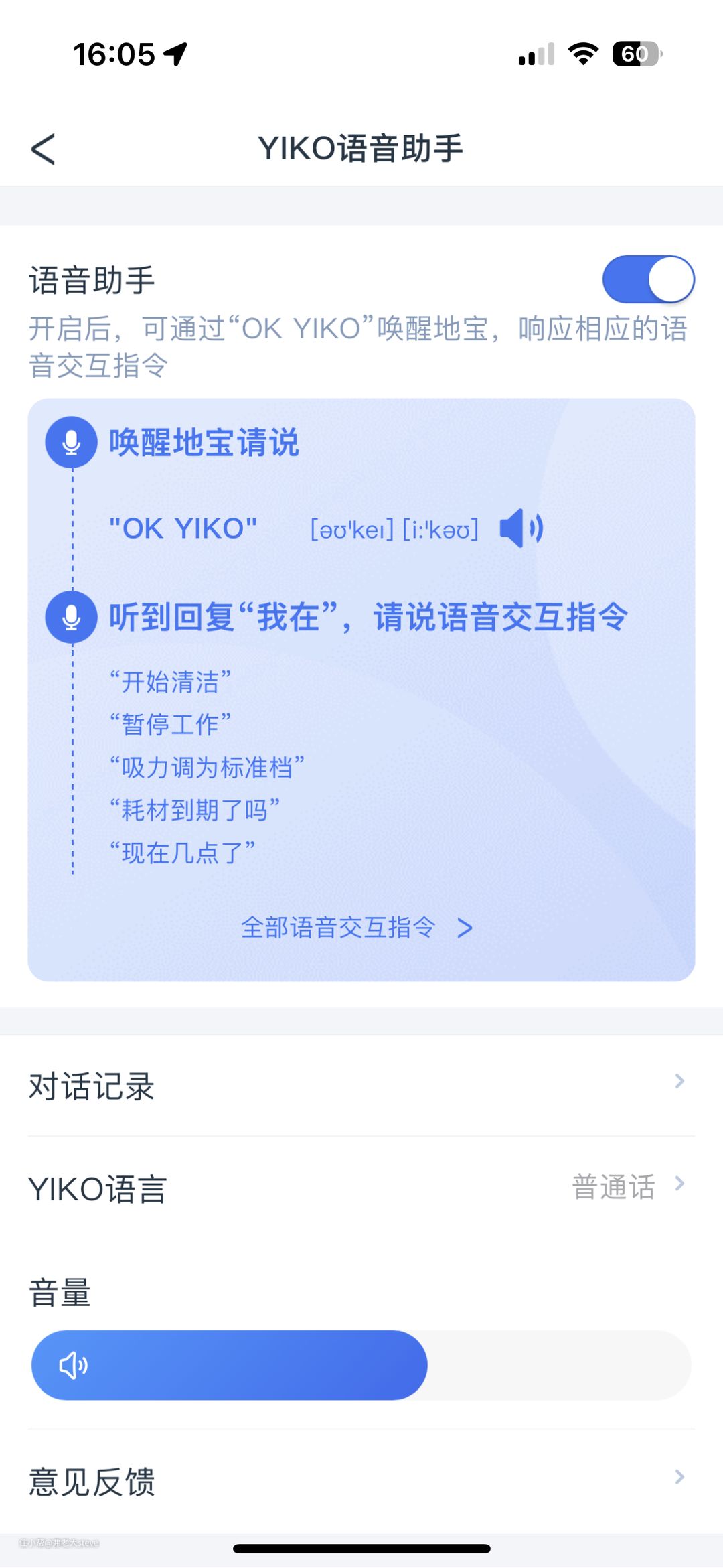
Task: Open 全部语音交互指令 list
Action: pos(356,928)
